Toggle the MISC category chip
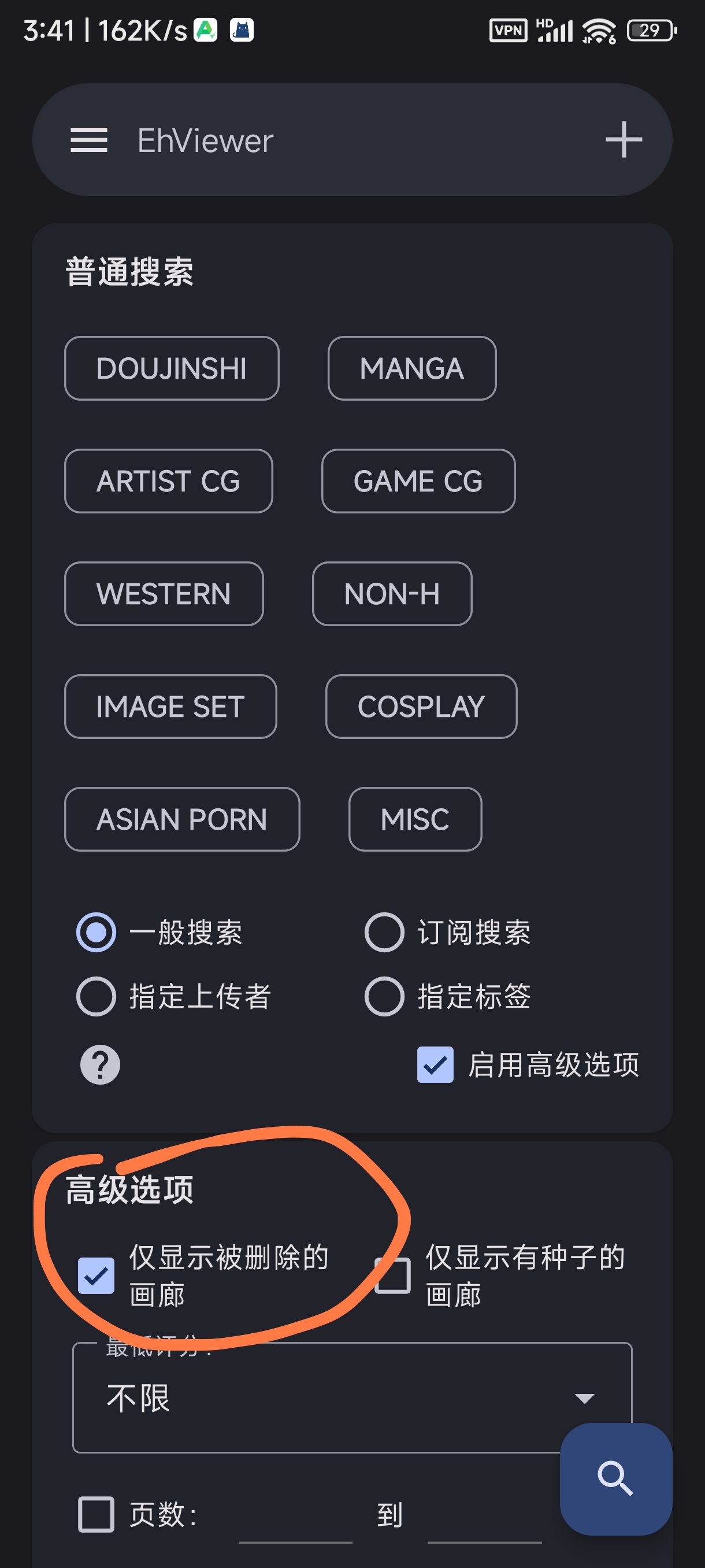The height and width of the screenshot is (1568, 705). 415,819
